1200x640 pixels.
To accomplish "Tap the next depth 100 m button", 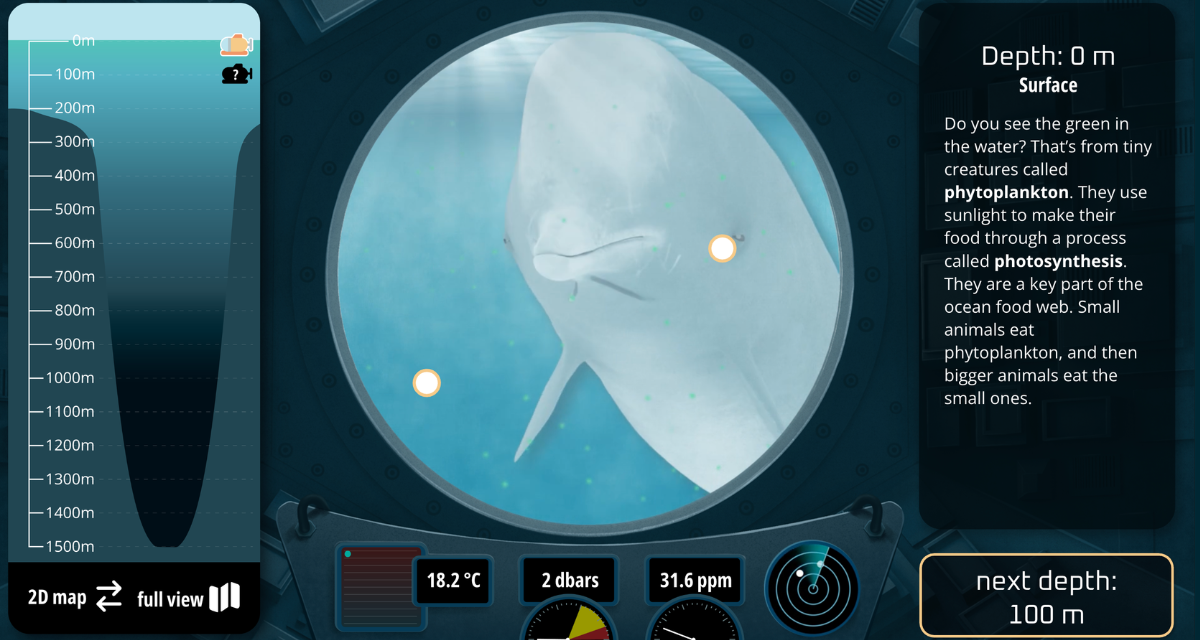I will pyautogui.click(x=1046, y=596).
